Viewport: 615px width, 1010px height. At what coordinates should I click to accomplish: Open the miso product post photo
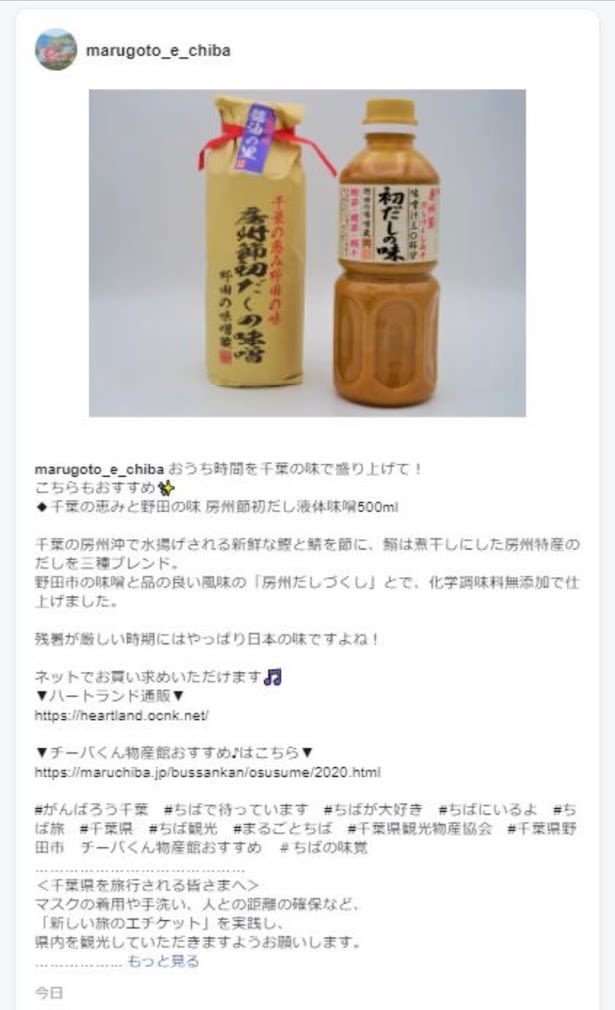coord(307,252)
